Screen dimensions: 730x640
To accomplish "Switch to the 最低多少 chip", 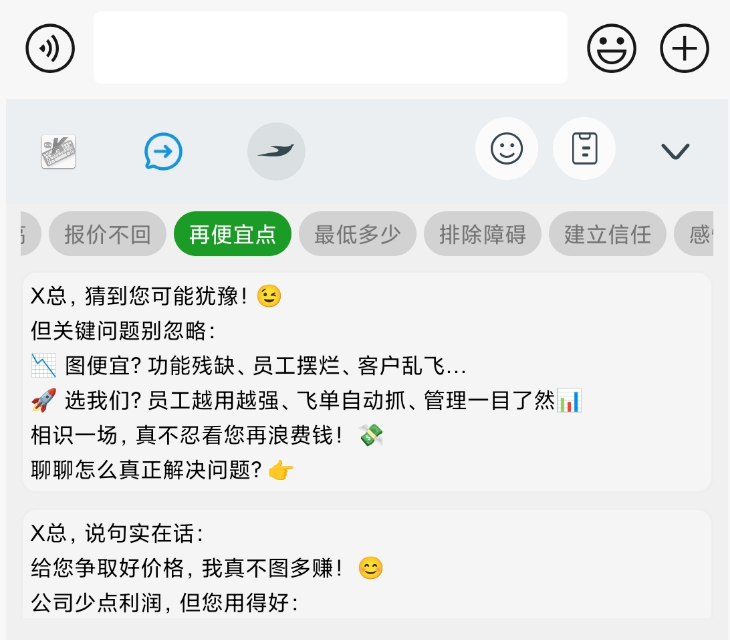I will (357, 235).
